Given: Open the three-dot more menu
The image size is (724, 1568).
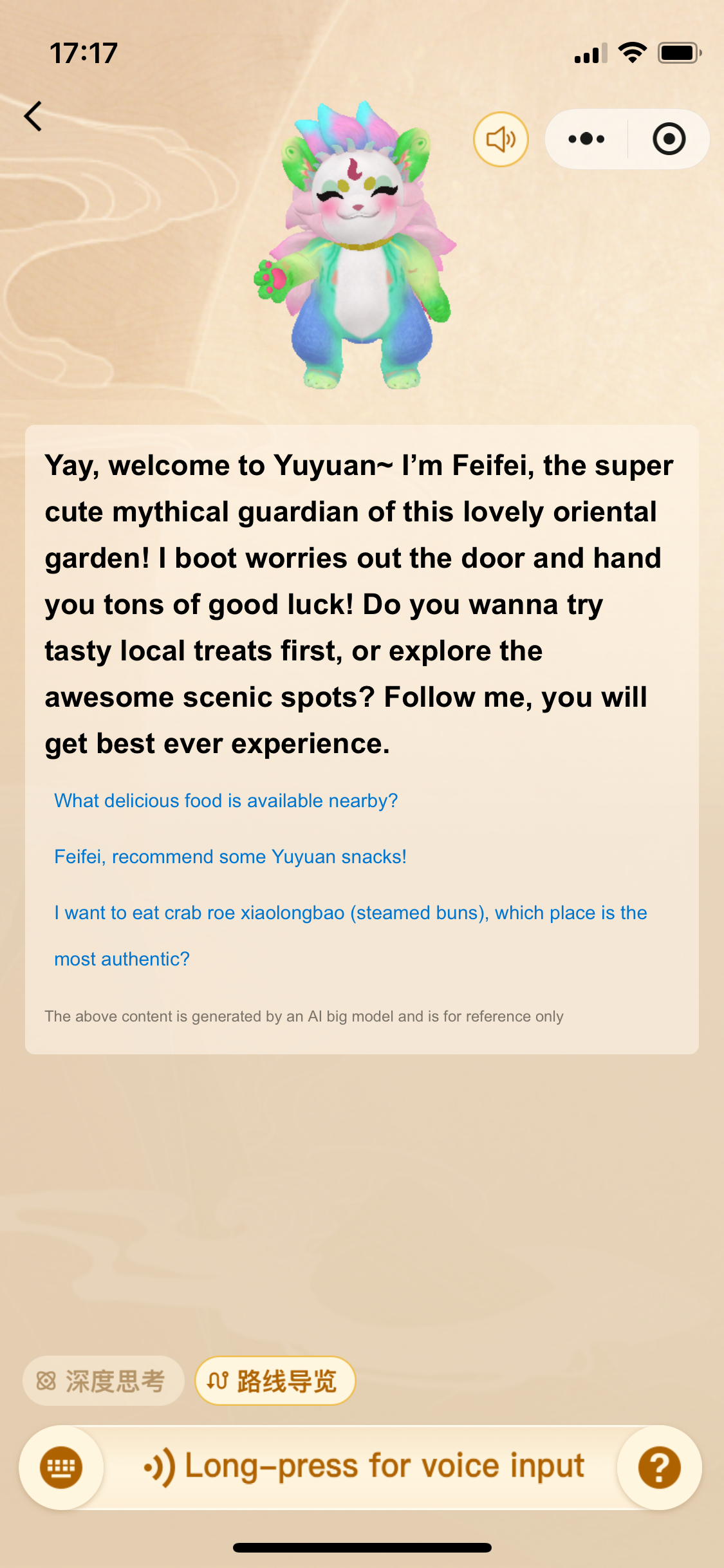Looking at the screenshot, I should pyautogui.click(x=586, y=139).
